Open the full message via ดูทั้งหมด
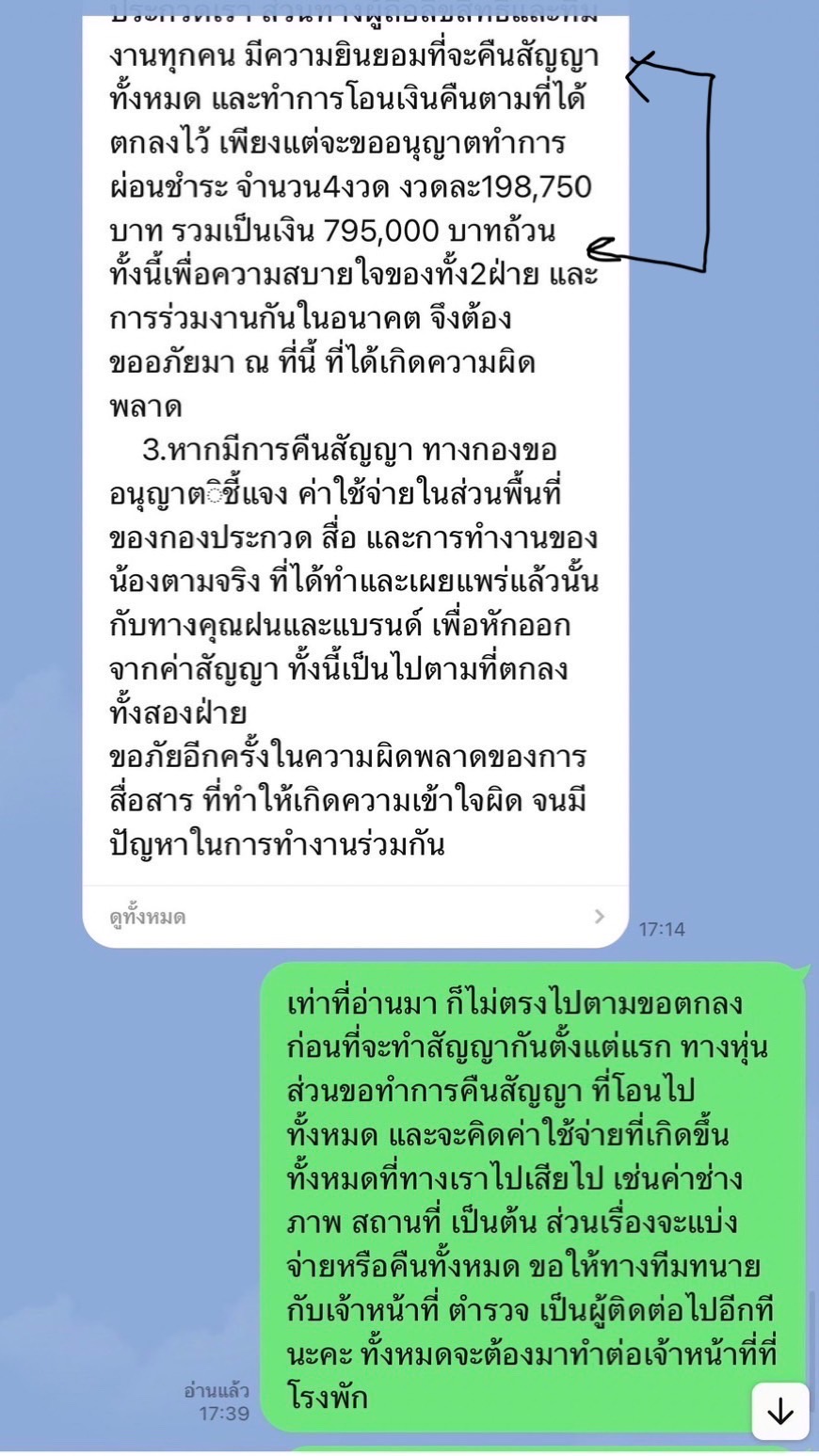 pos(355,916)
